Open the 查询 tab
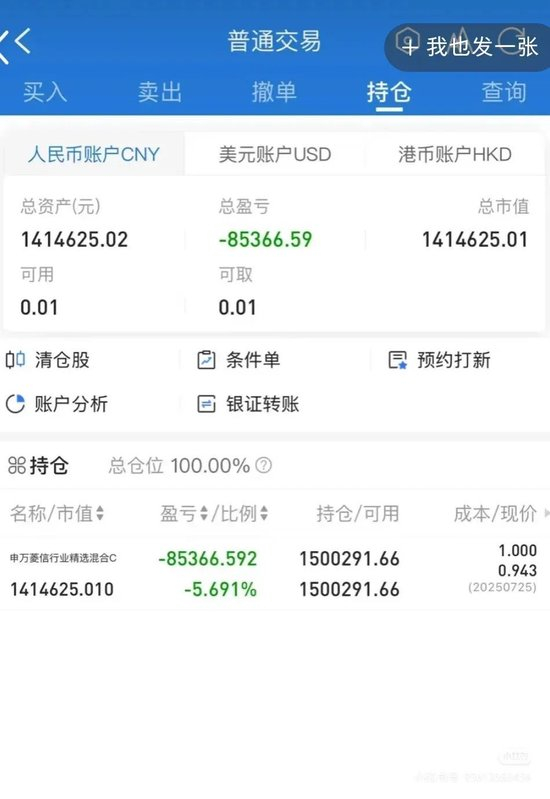Screen dimensions: 550x799 click(504, 92)
